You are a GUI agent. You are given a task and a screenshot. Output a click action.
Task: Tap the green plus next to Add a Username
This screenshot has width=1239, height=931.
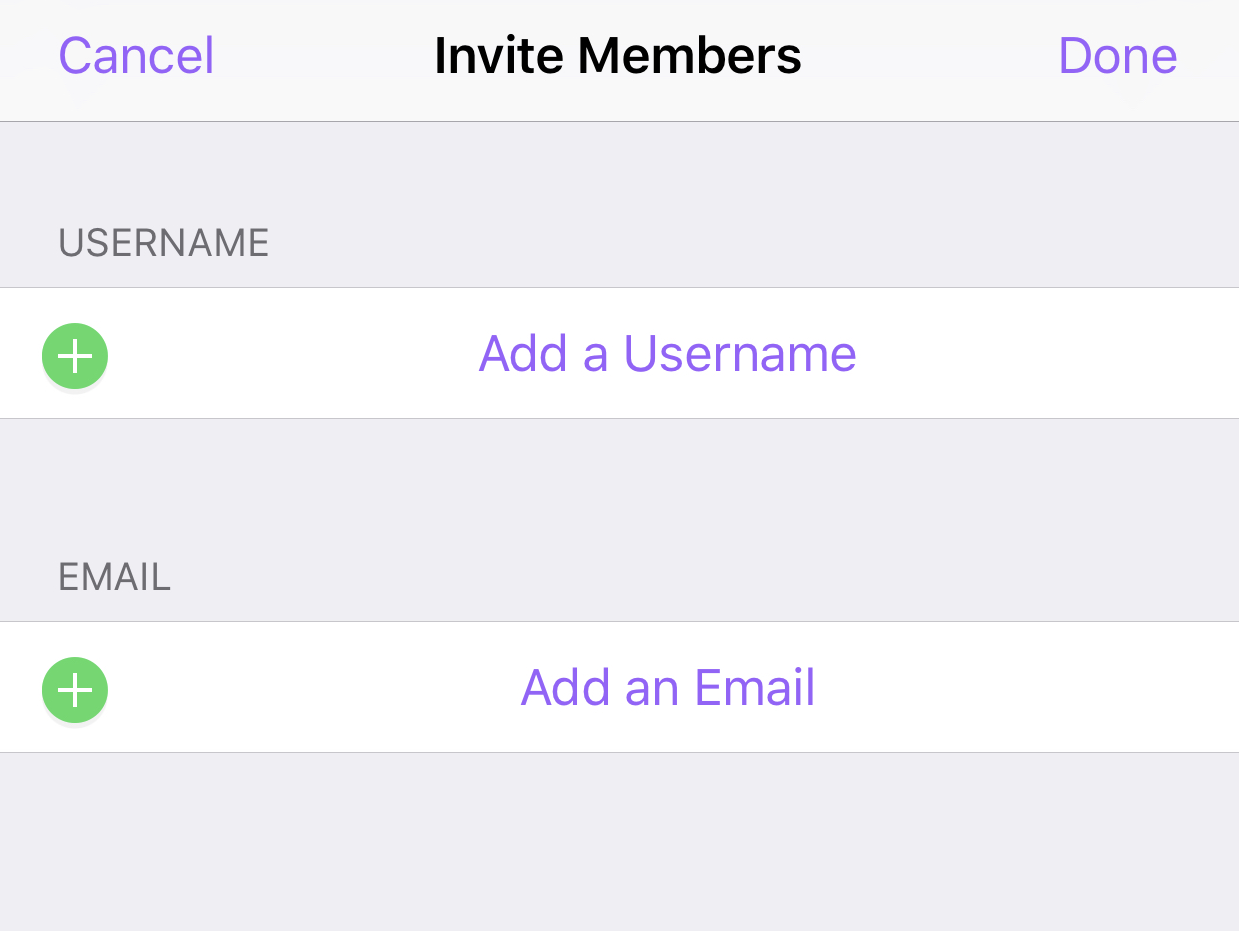click(x=75, y=356)
